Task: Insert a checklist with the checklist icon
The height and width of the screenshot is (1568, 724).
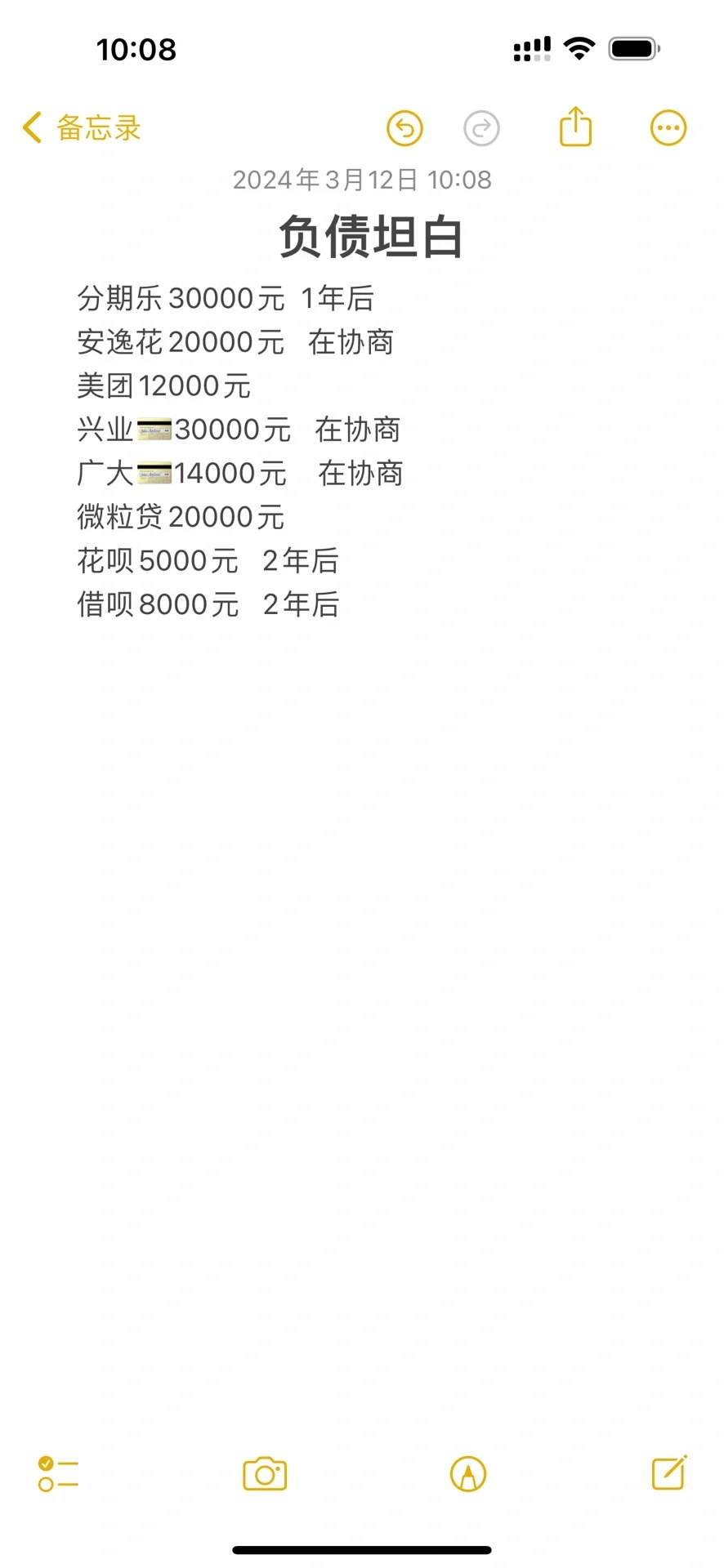Action: click(57, 1475)
